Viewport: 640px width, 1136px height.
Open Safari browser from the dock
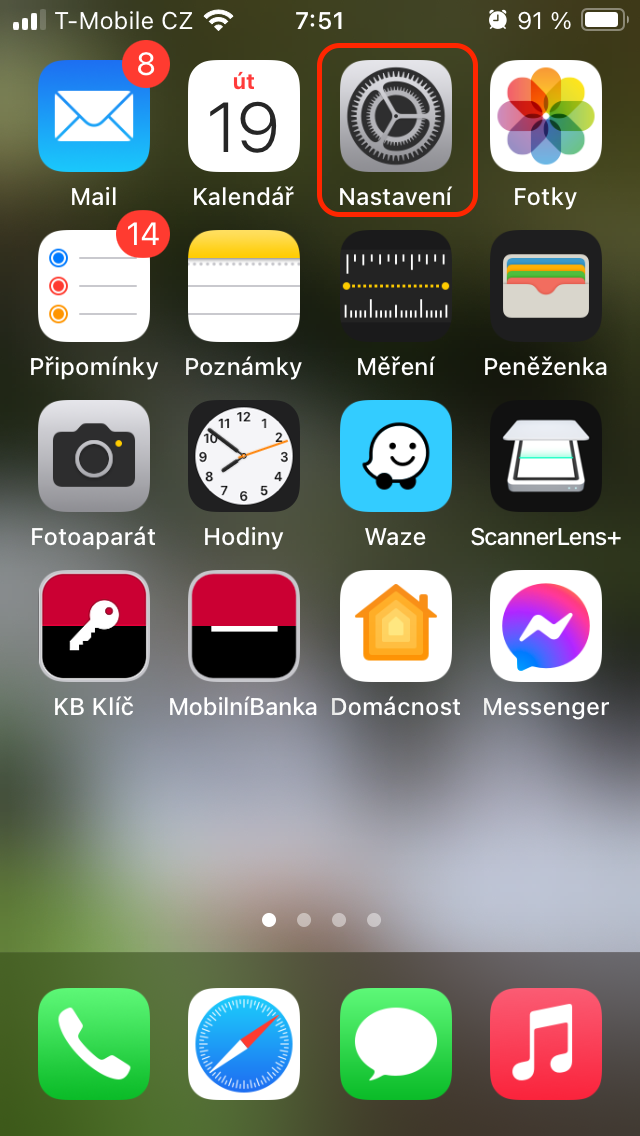(244, 1044)
